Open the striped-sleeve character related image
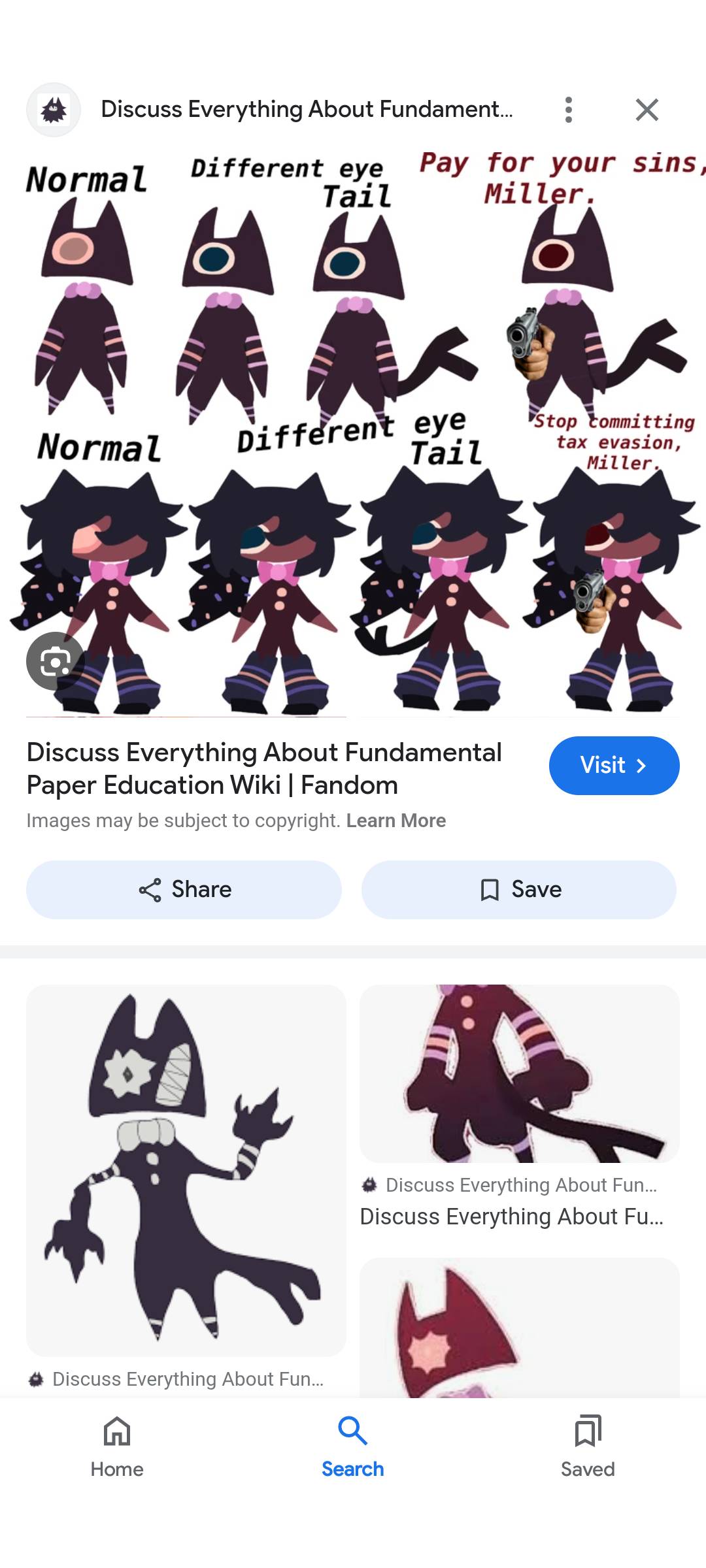706x1568 pixels. 519,1073
